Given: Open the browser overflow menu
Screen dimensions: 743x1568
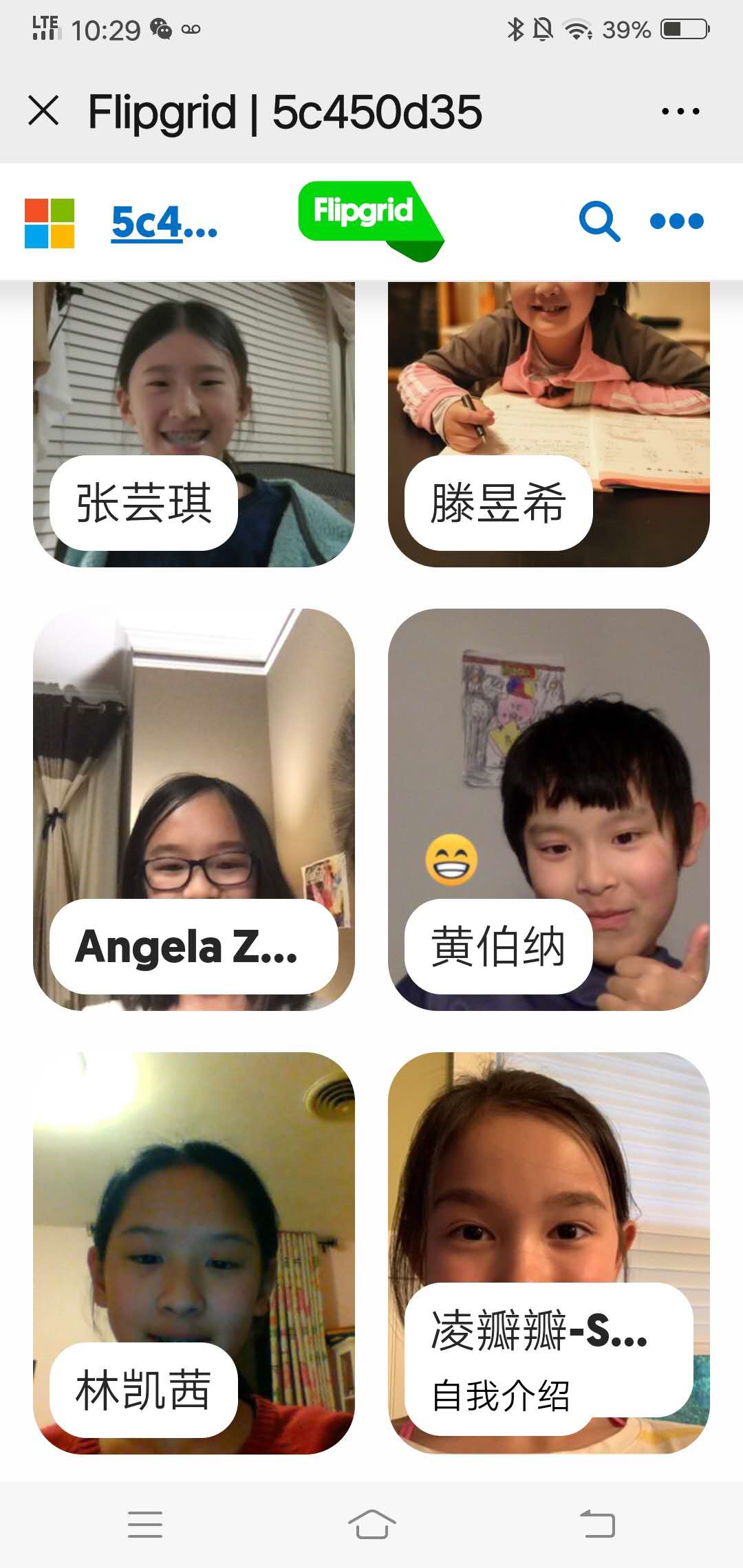Looking at the screenshot, I should pyautogui.click(x=680, y=111).
